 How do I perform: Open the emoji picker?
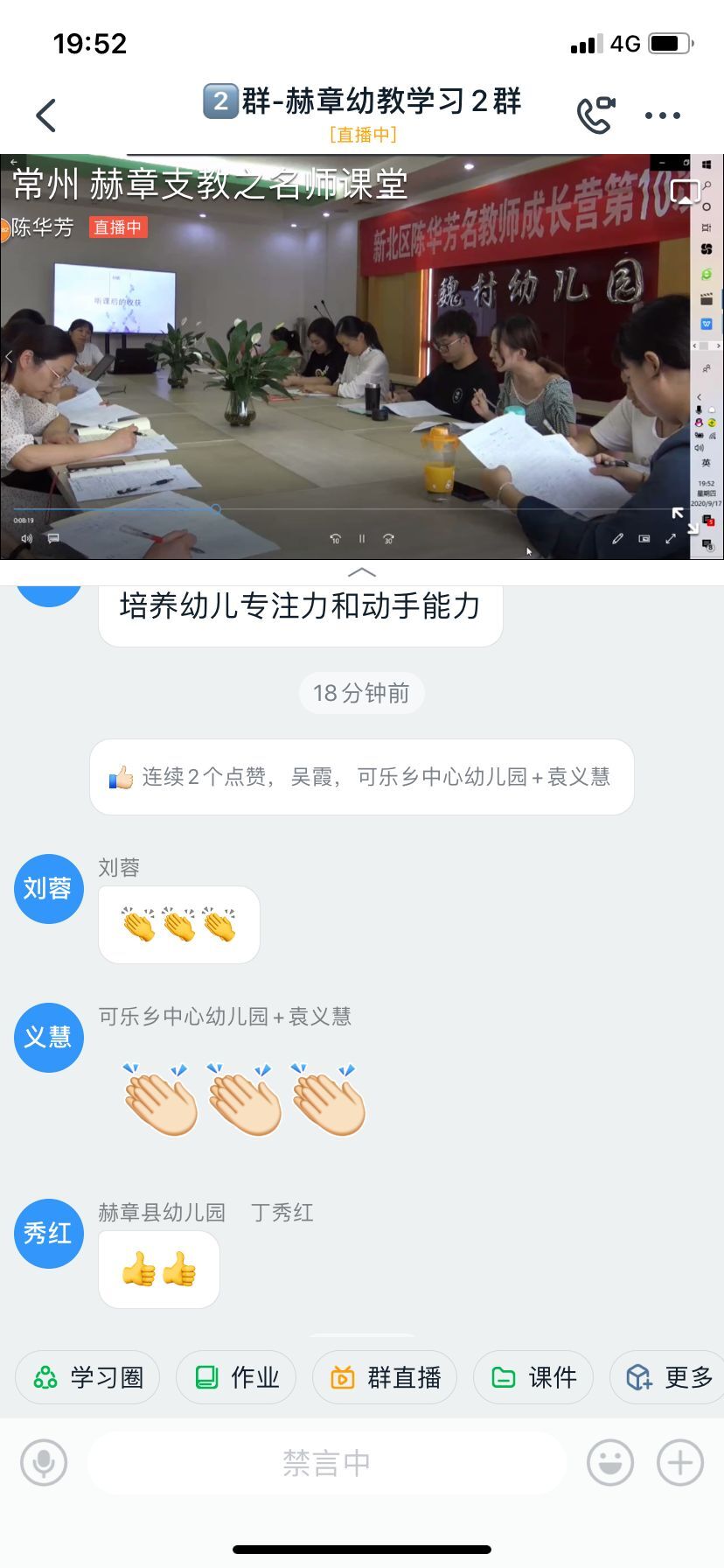pyautogui.click(x=609, y=1462)
